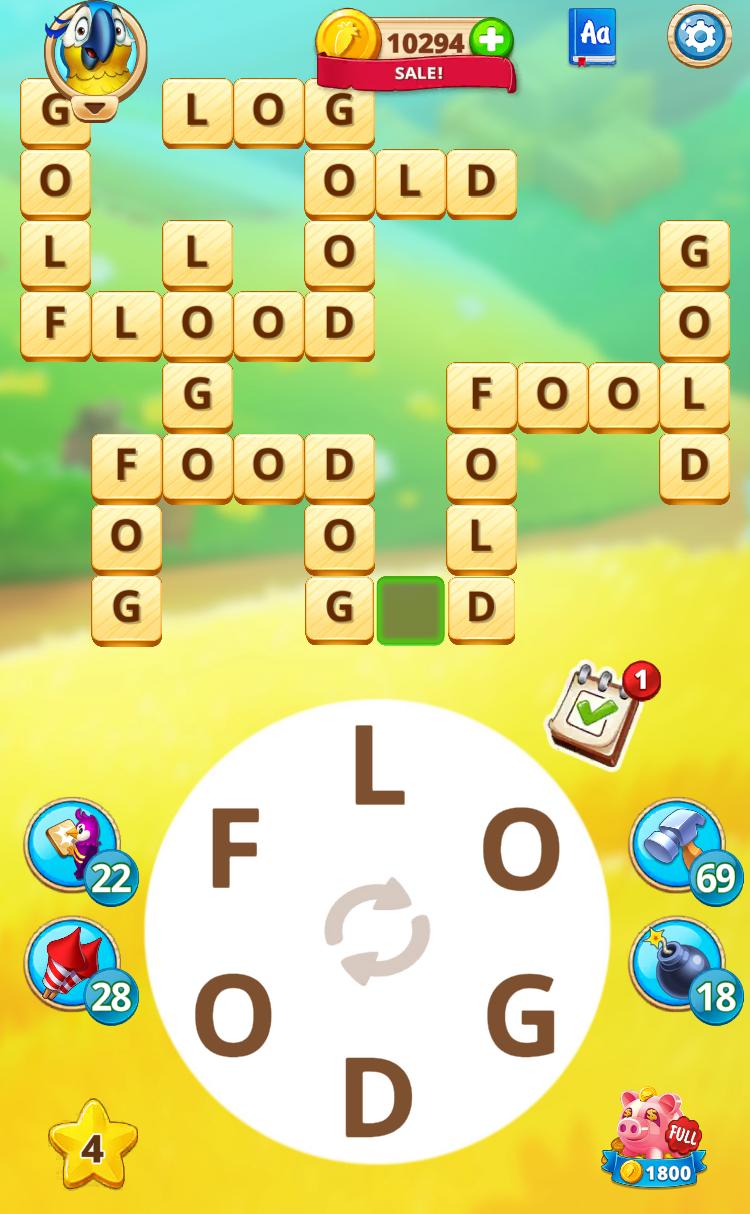Open the SALE banner

tap(416, 73)
